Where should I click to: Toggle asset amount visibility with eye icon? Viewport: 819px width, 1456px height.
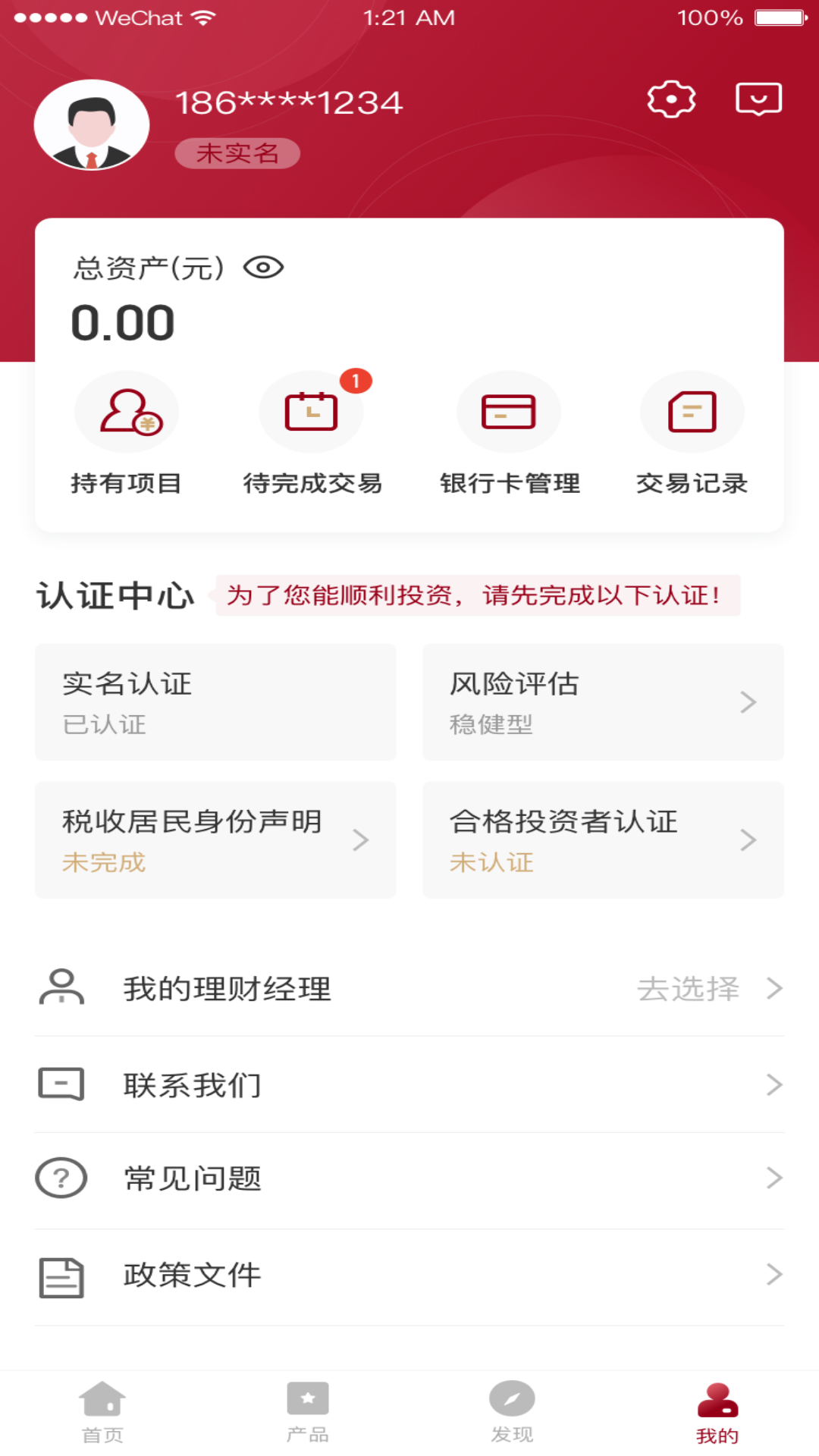coord(265,267)
